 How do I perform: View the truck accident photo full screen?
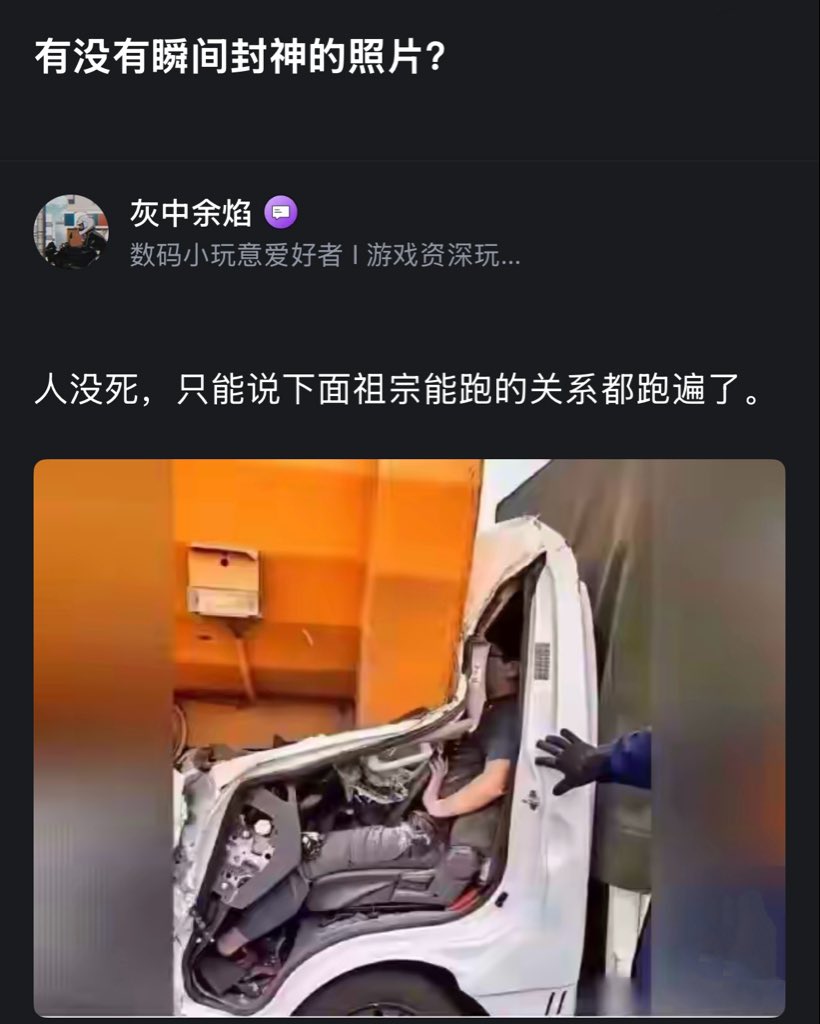[x=409, y=737]
